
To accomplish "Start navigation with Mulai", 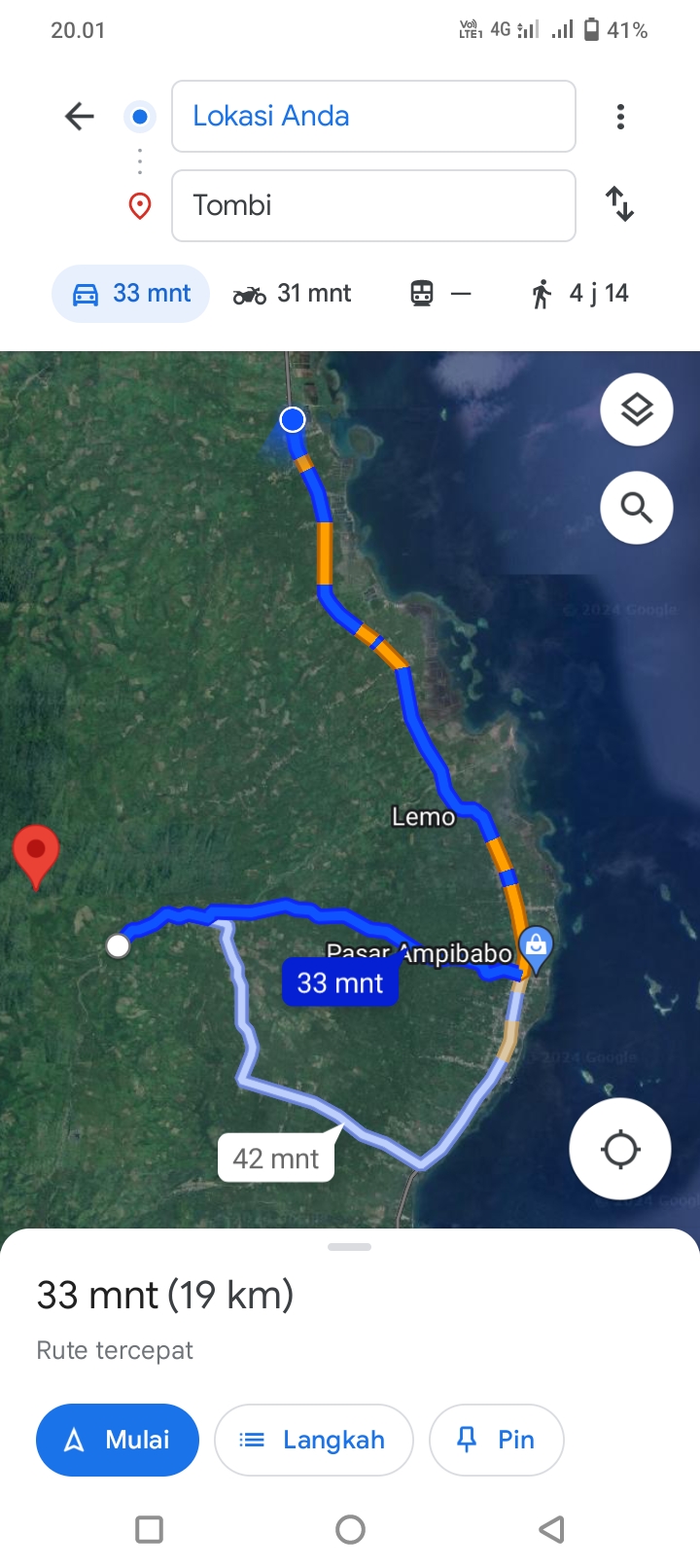I will tap(118, 1440).
